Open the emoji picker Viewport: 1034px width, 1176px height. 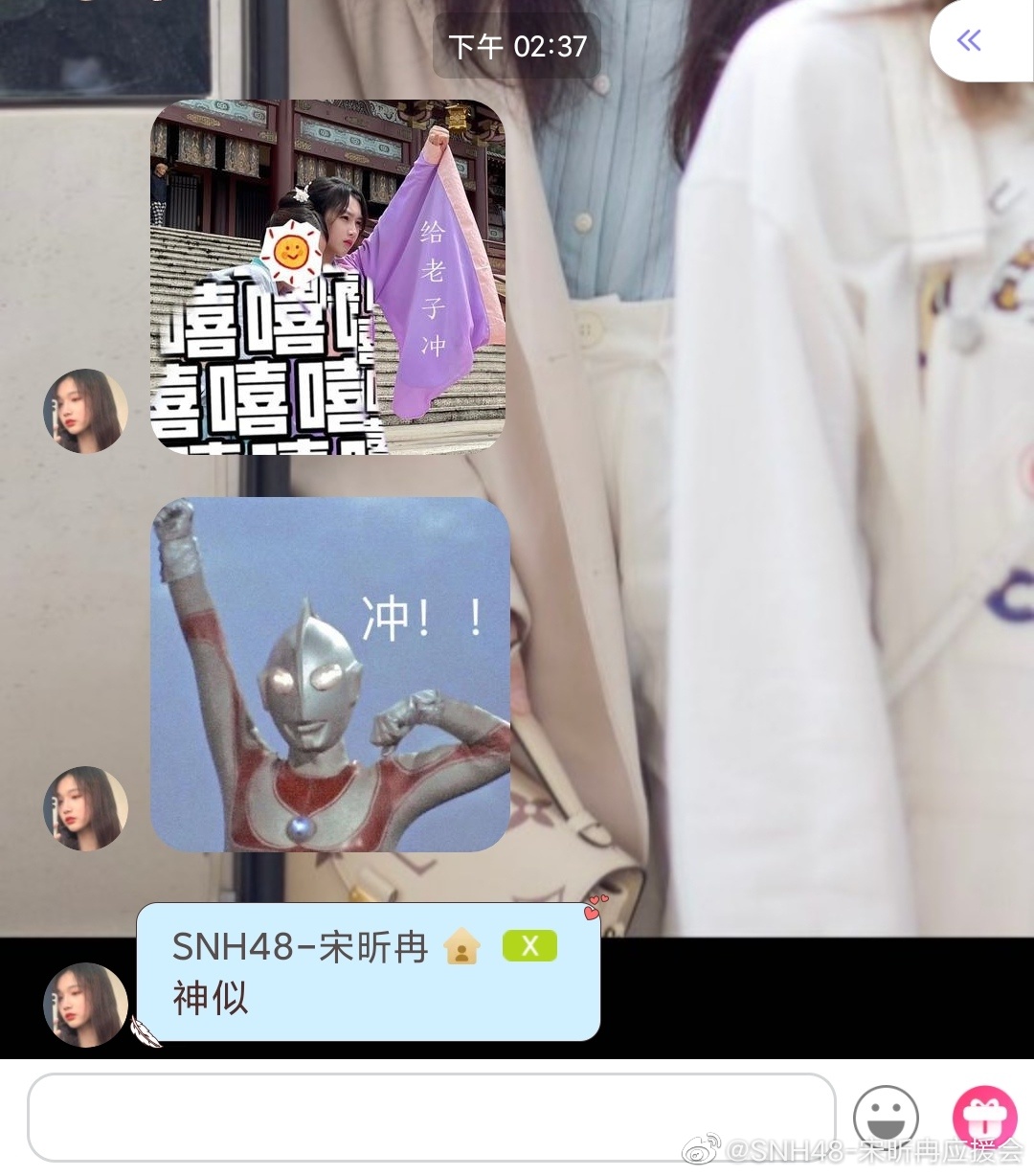(x=886, y=1117)
